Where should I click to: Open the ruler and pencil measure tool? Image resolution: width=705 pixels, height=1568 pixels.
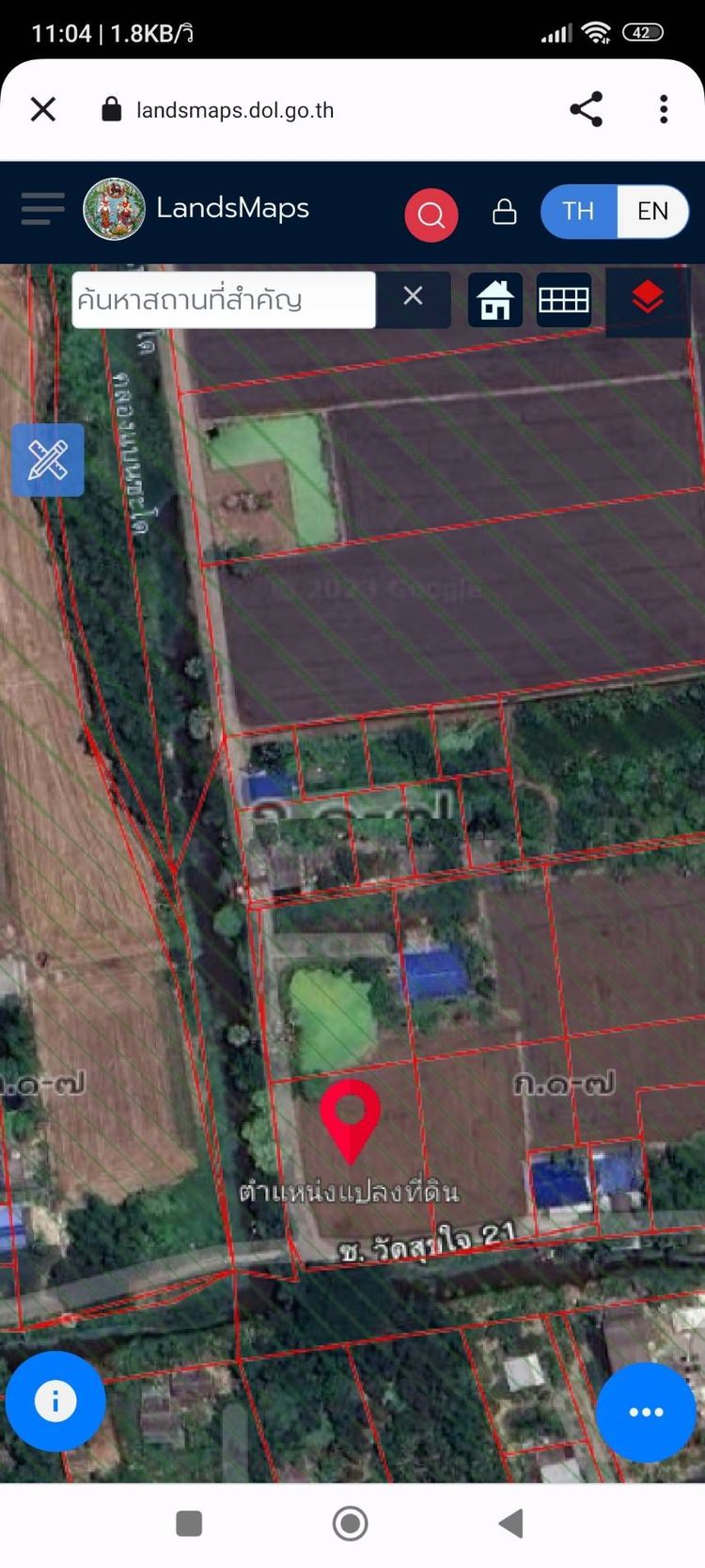coord(48,460)
